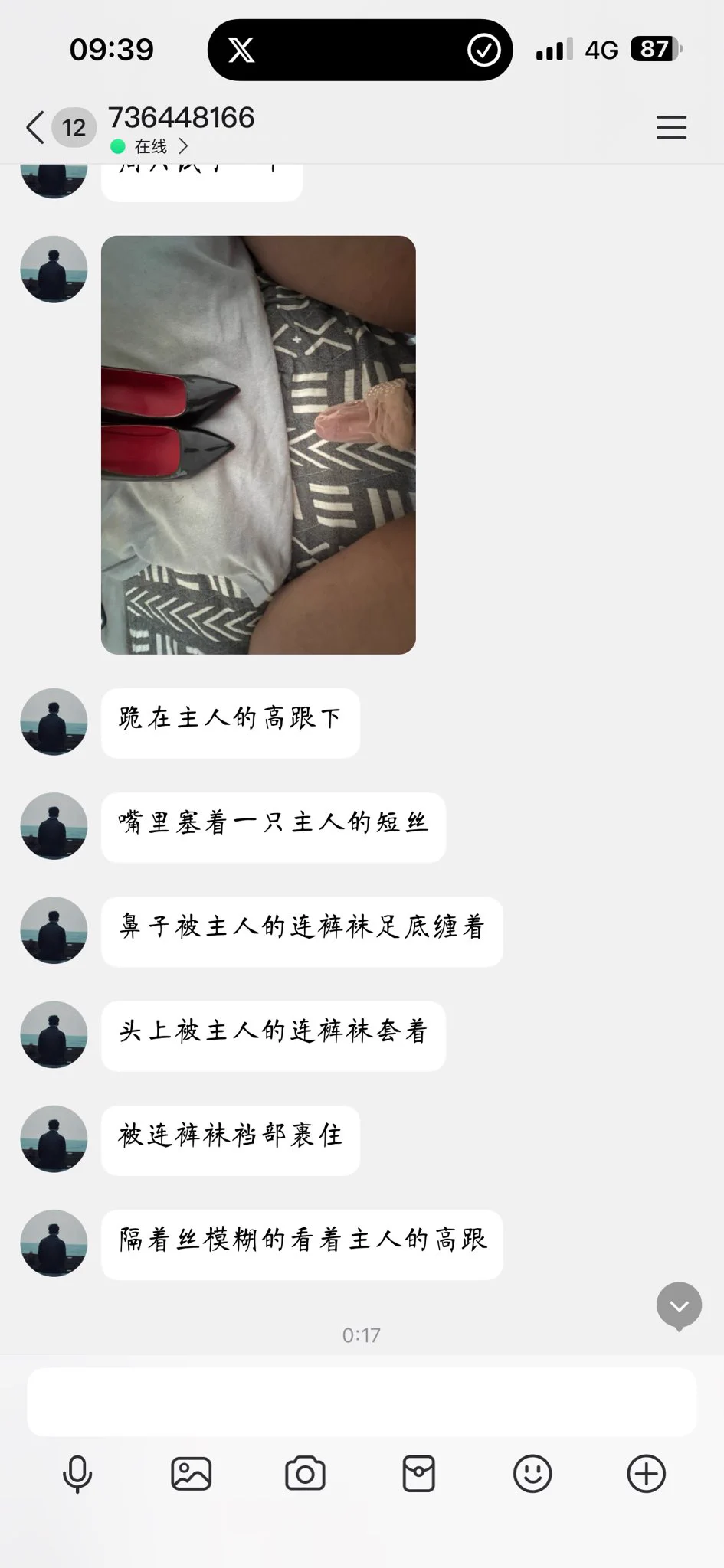
Task: View the sender's profile from the avatar
Action: [54, 269]
